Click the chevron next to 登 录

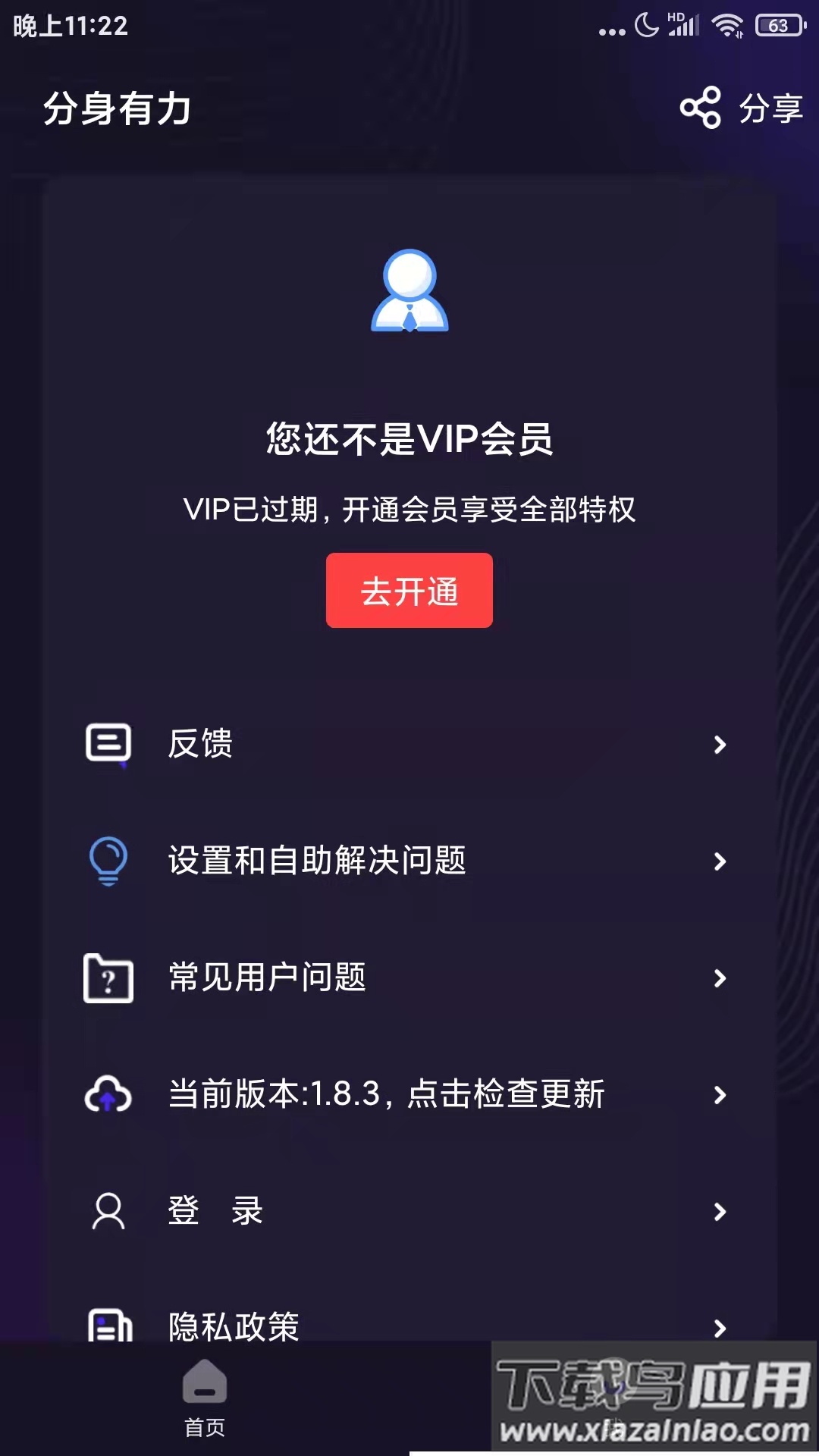point(719,1211)
